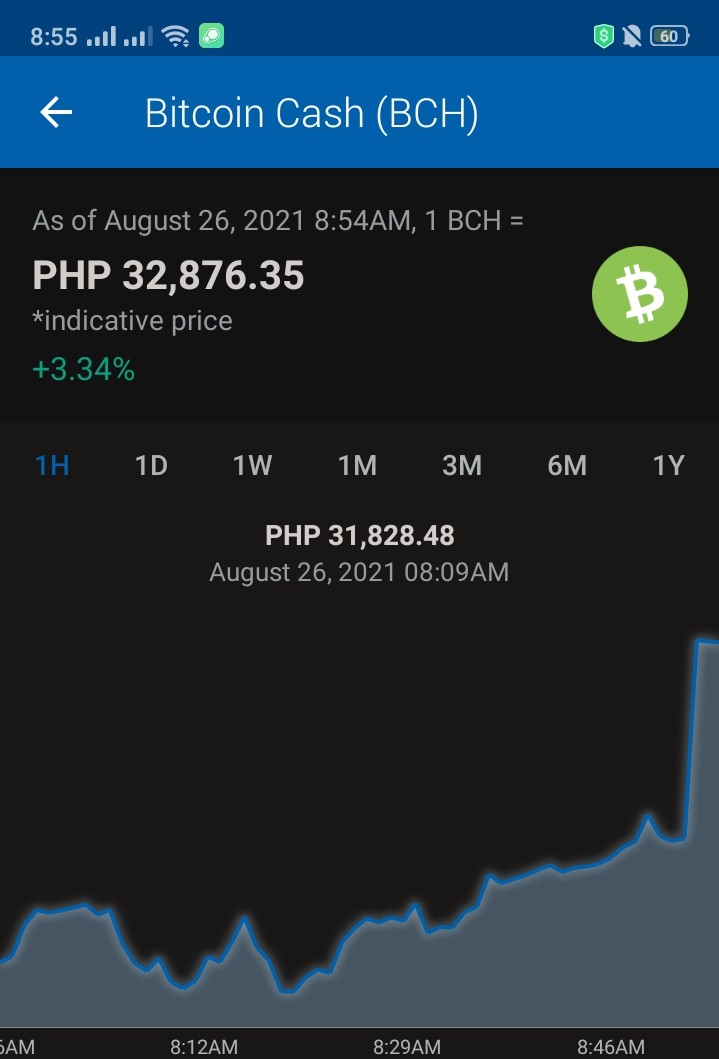Screen dimensions: 719x1059
Task: Go back using the arrow icon
Action: [56, 112]
